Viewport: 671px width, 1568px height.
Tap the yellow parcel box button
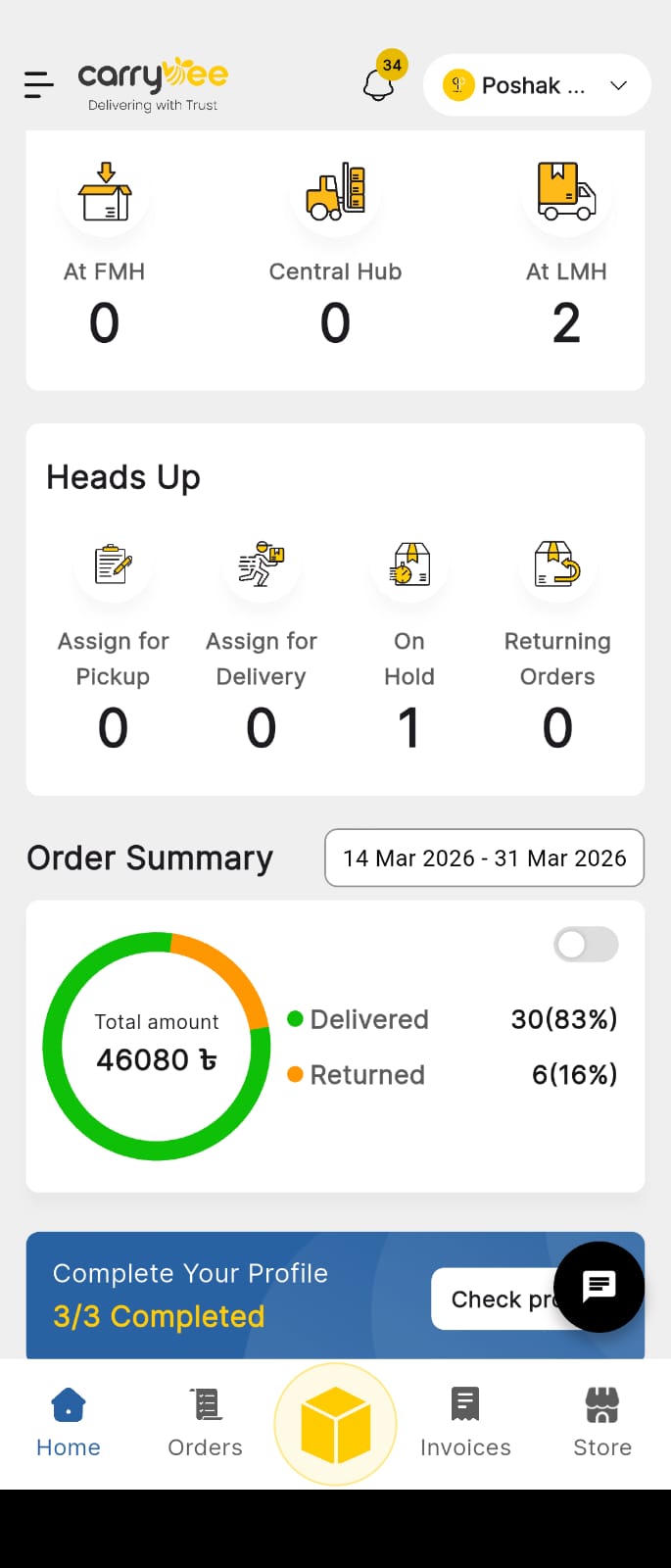click(335, 1424)
